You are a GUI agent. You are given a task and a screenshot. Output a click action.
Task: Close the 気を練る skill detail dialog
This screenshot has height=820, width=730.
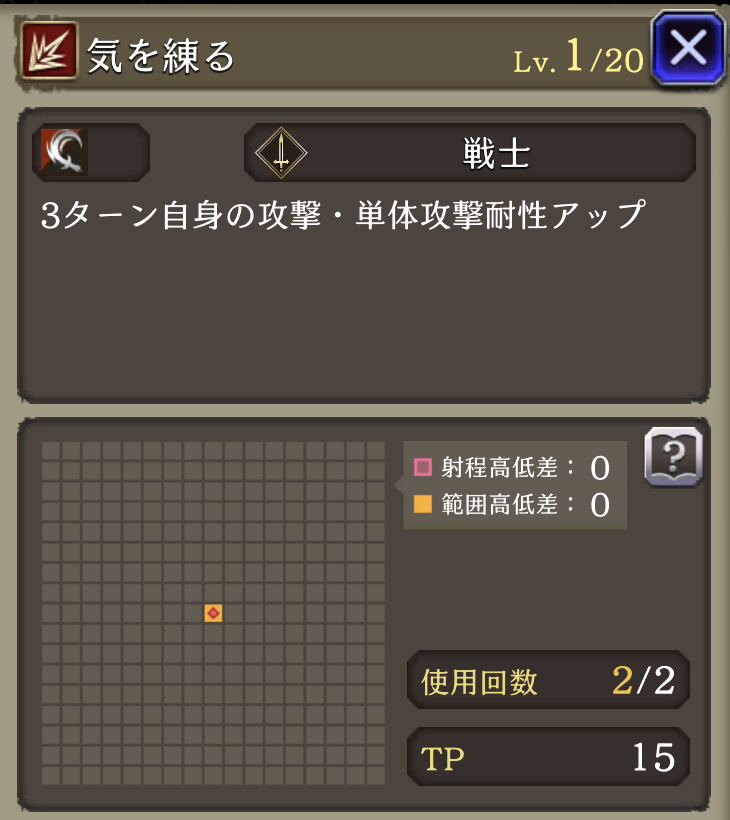(x=687, y=47)
